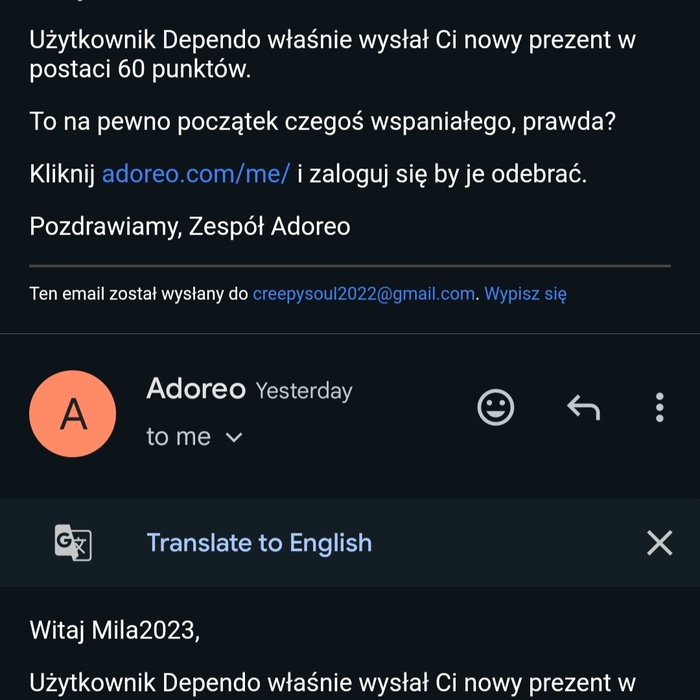Open the message overflow menu
This screenshot has height=700, width=700.
point(659,407)
